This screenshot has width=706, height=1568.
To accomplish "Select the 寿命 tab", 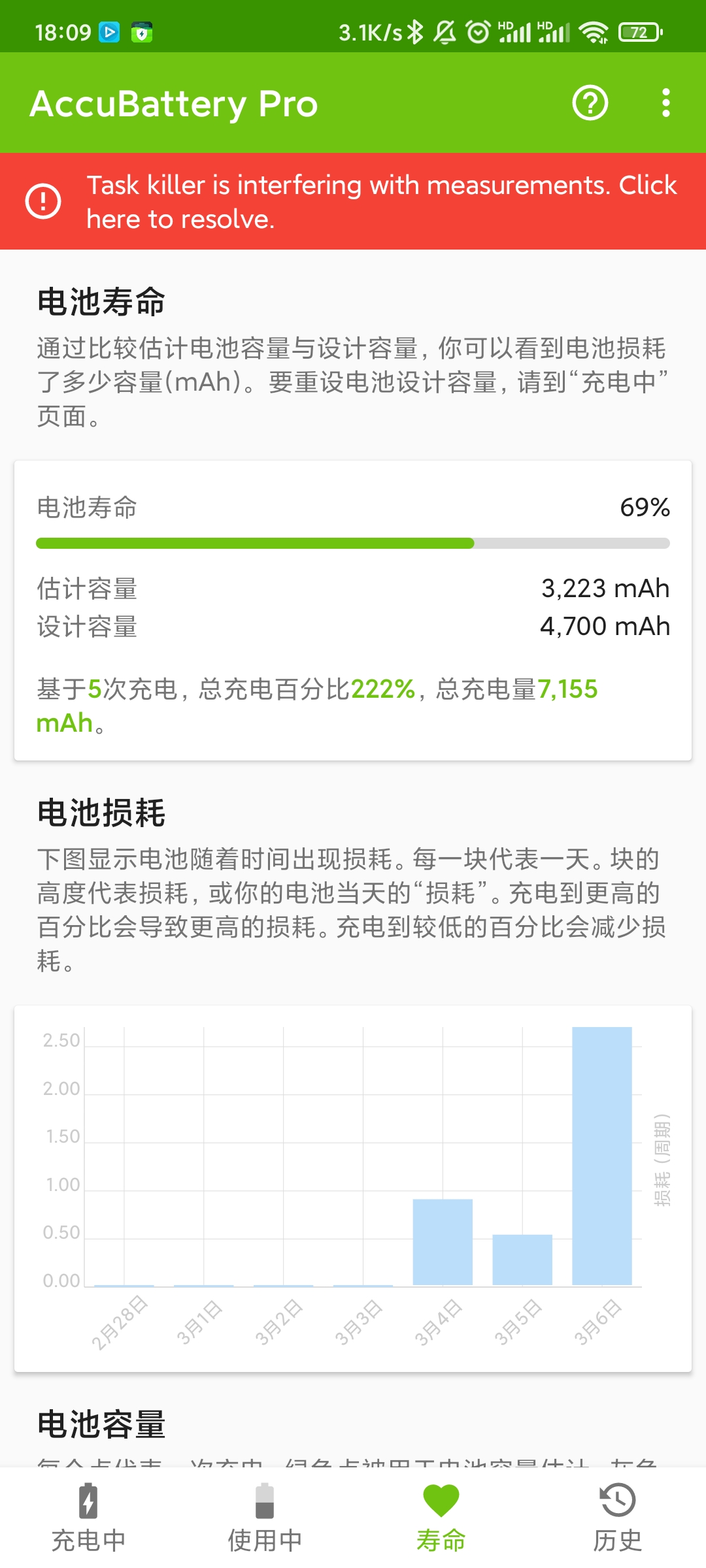I will (x=441, y=1517).
